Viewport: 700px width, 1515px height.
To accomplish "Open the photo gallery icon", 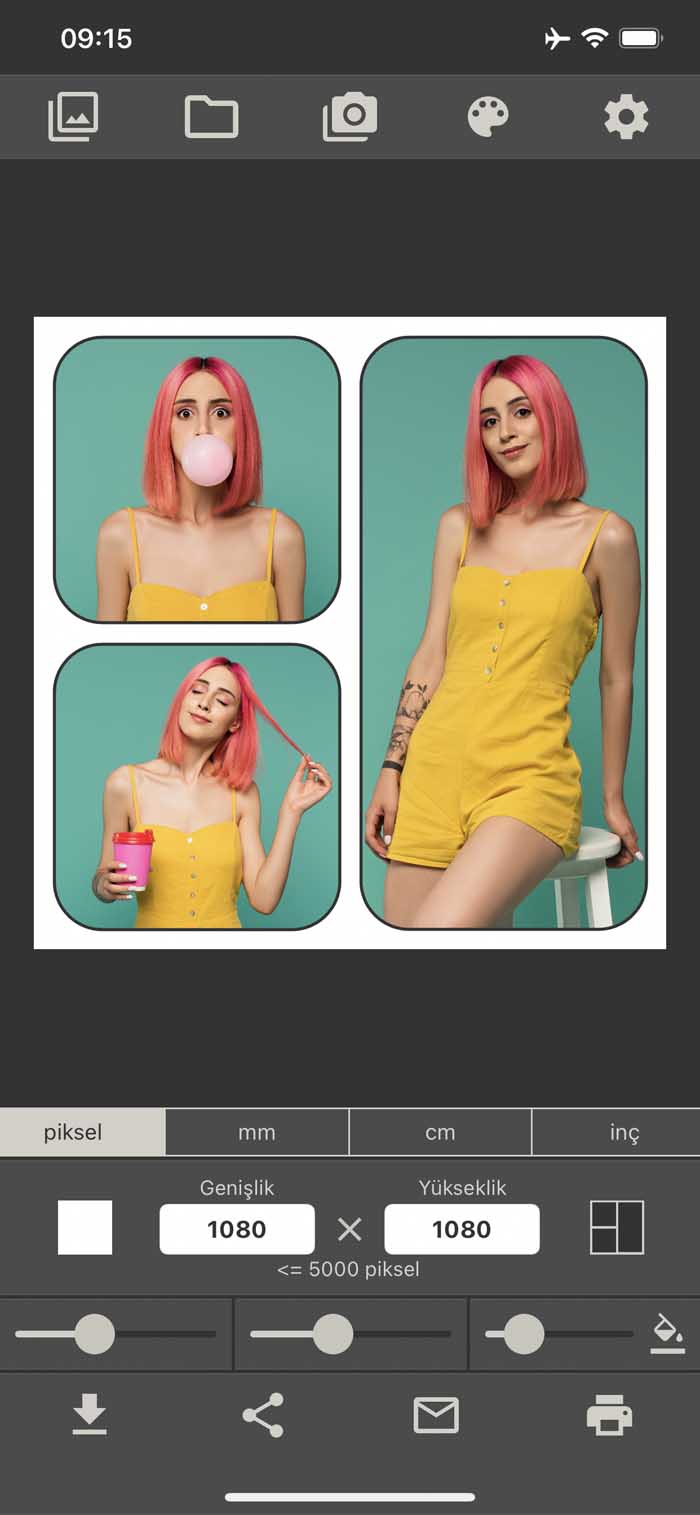I will [x=73, y=116].
